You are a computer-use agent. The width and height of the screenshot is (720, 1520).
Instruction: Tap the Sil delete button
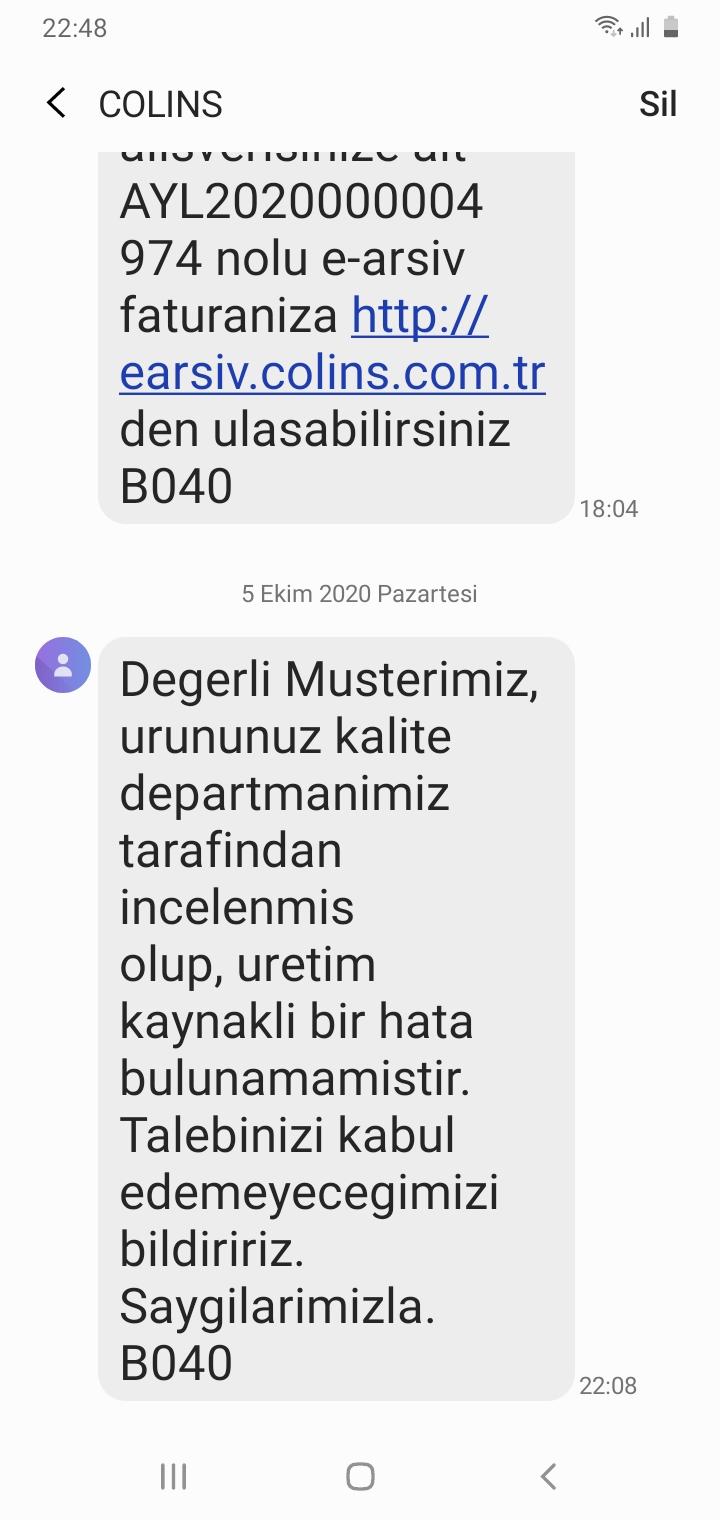pos(657,104)
